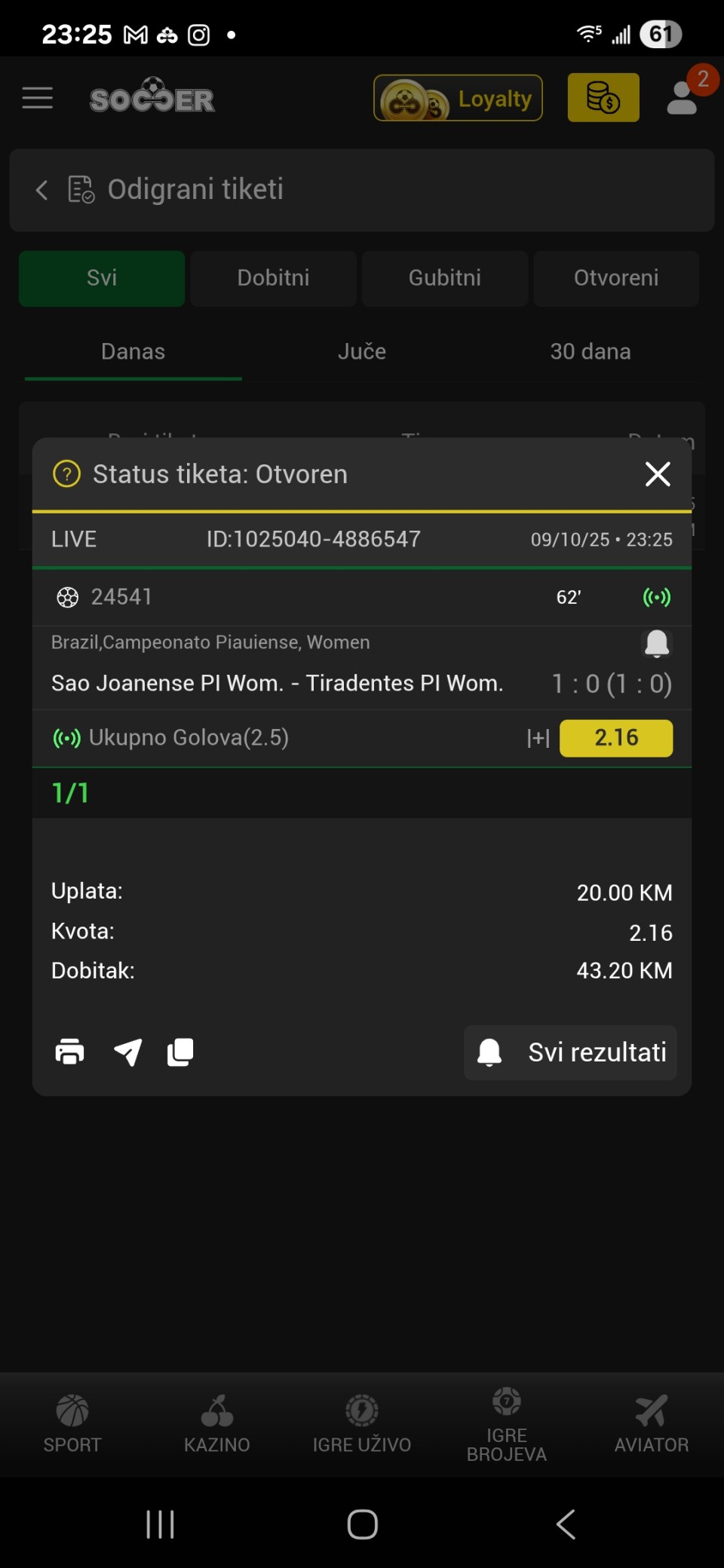The image size is (724, 1568).
Task: Go to the system home screen
Action: 362,1524
